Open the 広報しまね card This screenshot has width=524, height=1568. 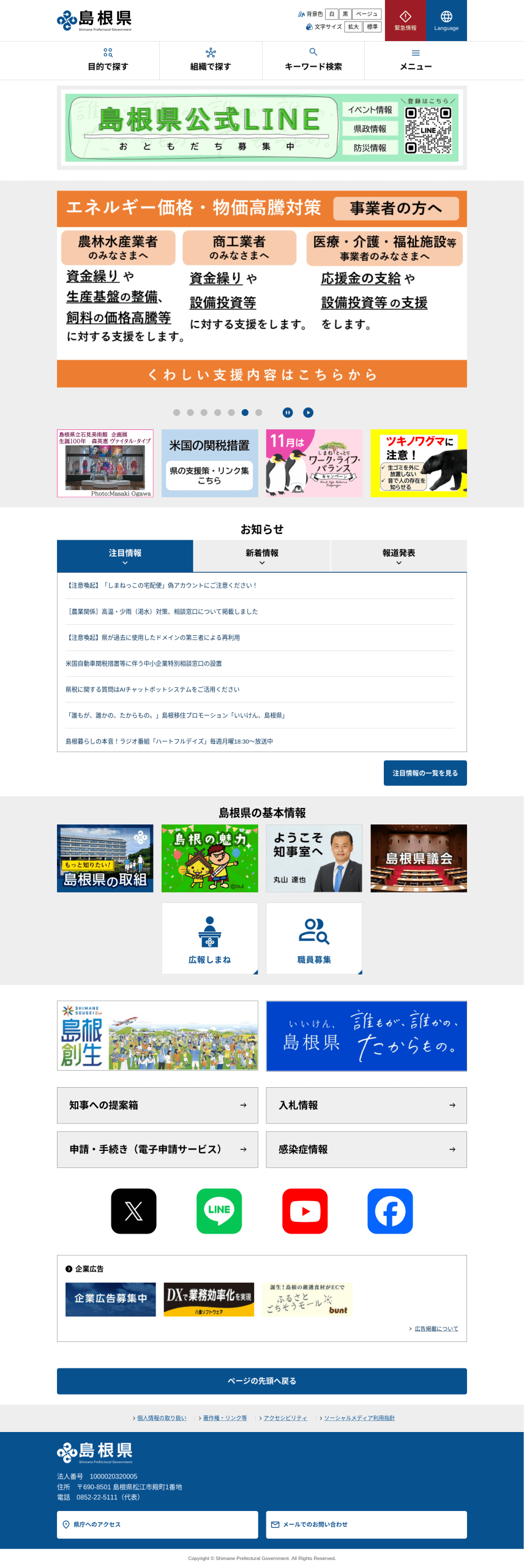(209, 938)
